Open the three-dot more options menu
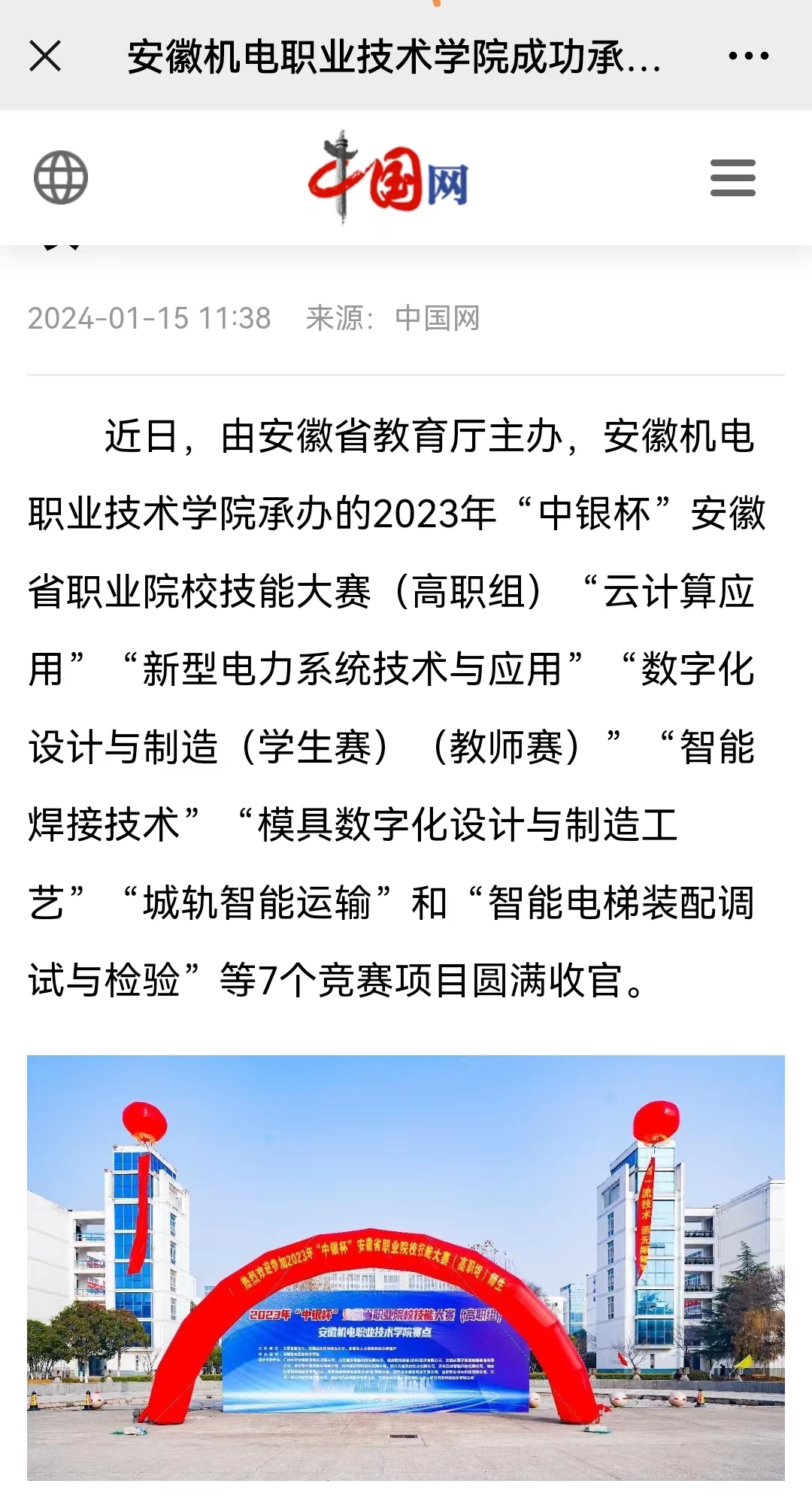This screenshot has width=812, height=1502. (749, 56)
